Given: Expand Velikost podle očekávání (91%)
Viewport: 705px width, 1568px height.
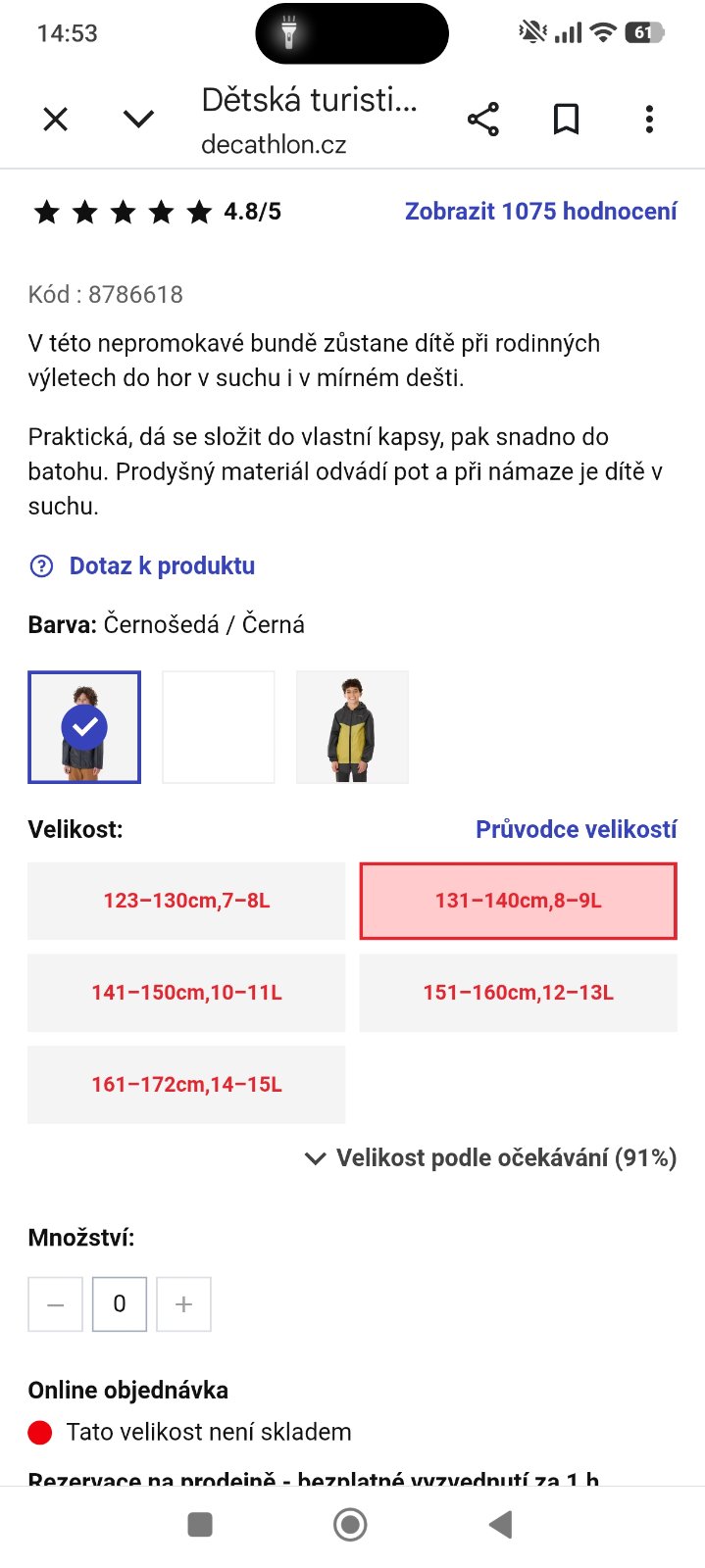Looking at the screenshot, I should coord(491,1158).
